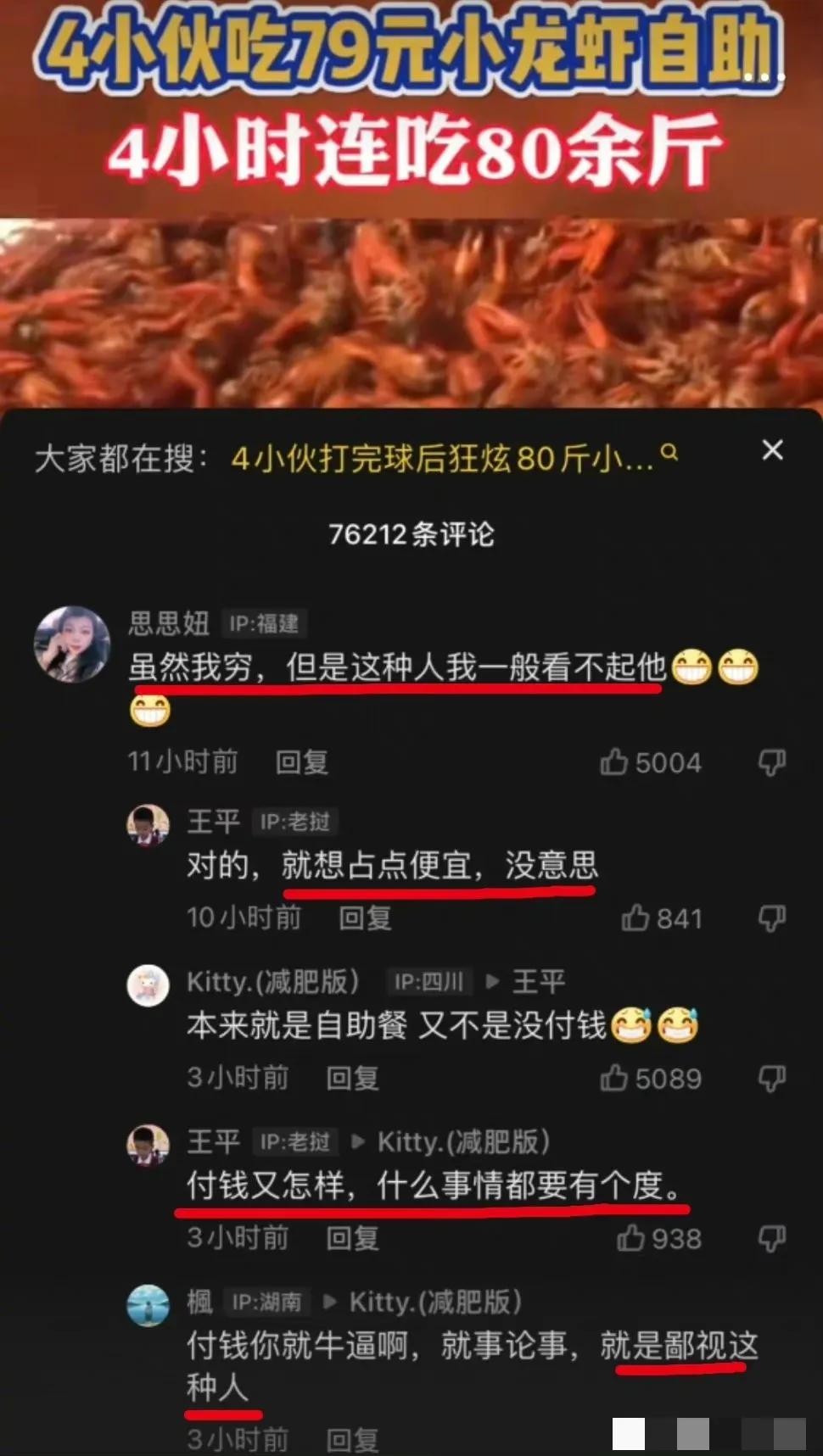Open the three-dot more menu on the video

coord(764,77)
